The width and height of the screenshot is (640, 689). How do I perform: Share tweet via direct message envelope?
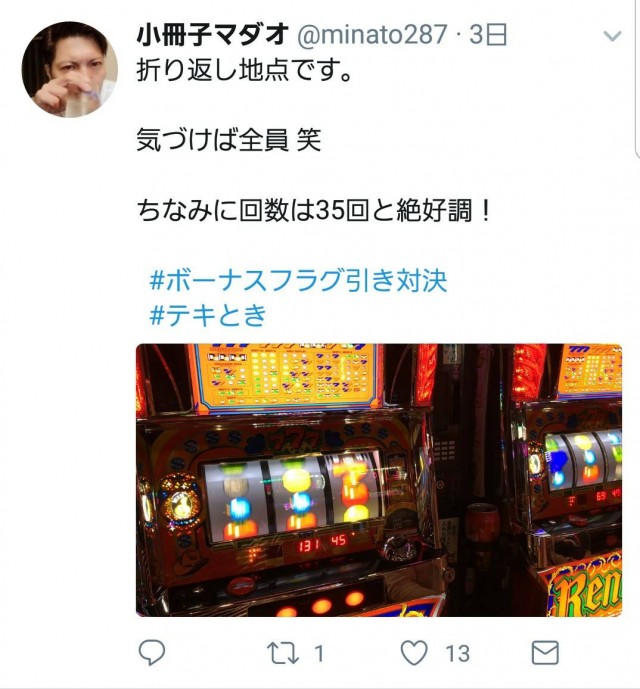coord(544,653)
